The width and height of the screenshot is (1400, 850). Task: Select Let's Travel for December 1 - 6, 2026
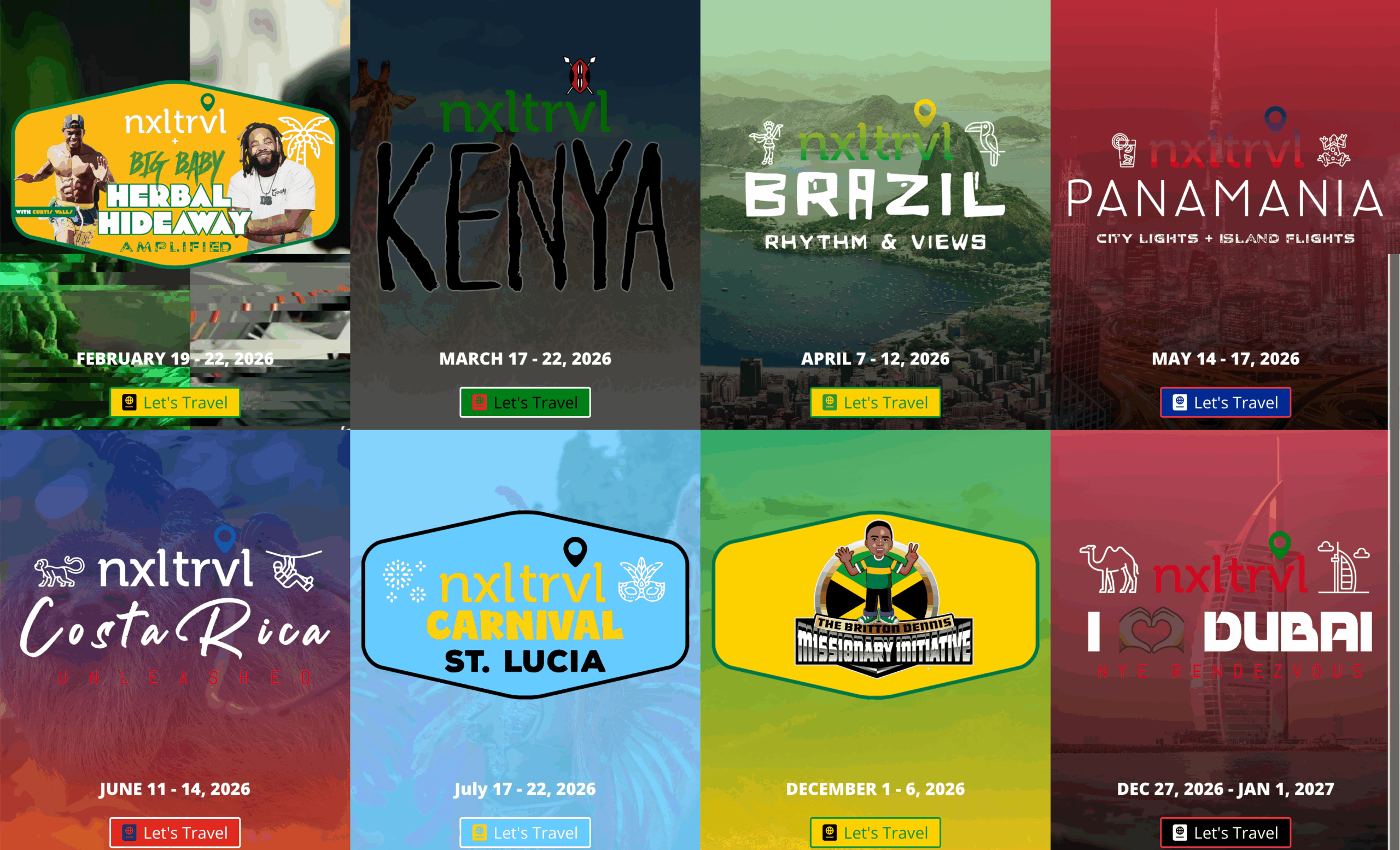pyautogui.click(x=875, y=833)
